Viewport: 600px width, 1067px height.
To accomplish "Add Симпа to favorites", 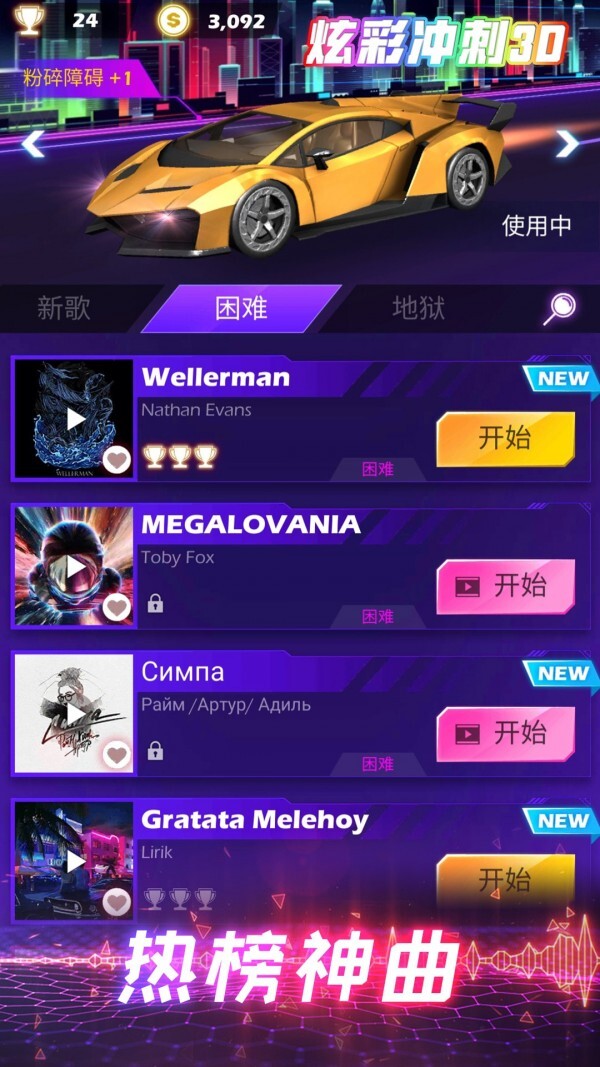I will tap(117, 755).
